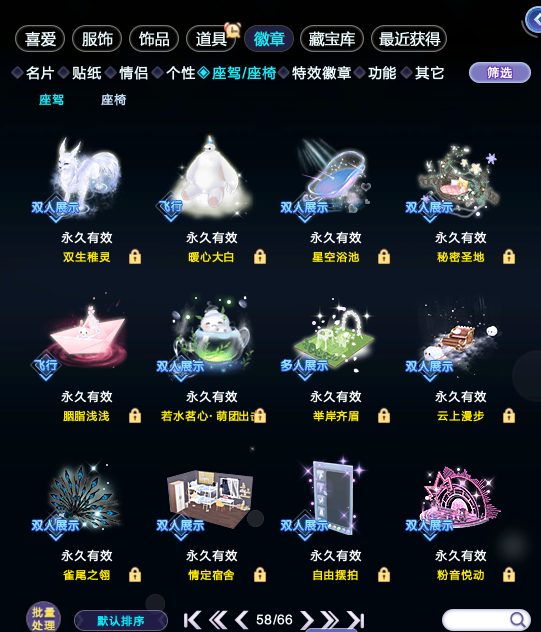Open the 藏宝库 tab

click(x=332, y=39)
